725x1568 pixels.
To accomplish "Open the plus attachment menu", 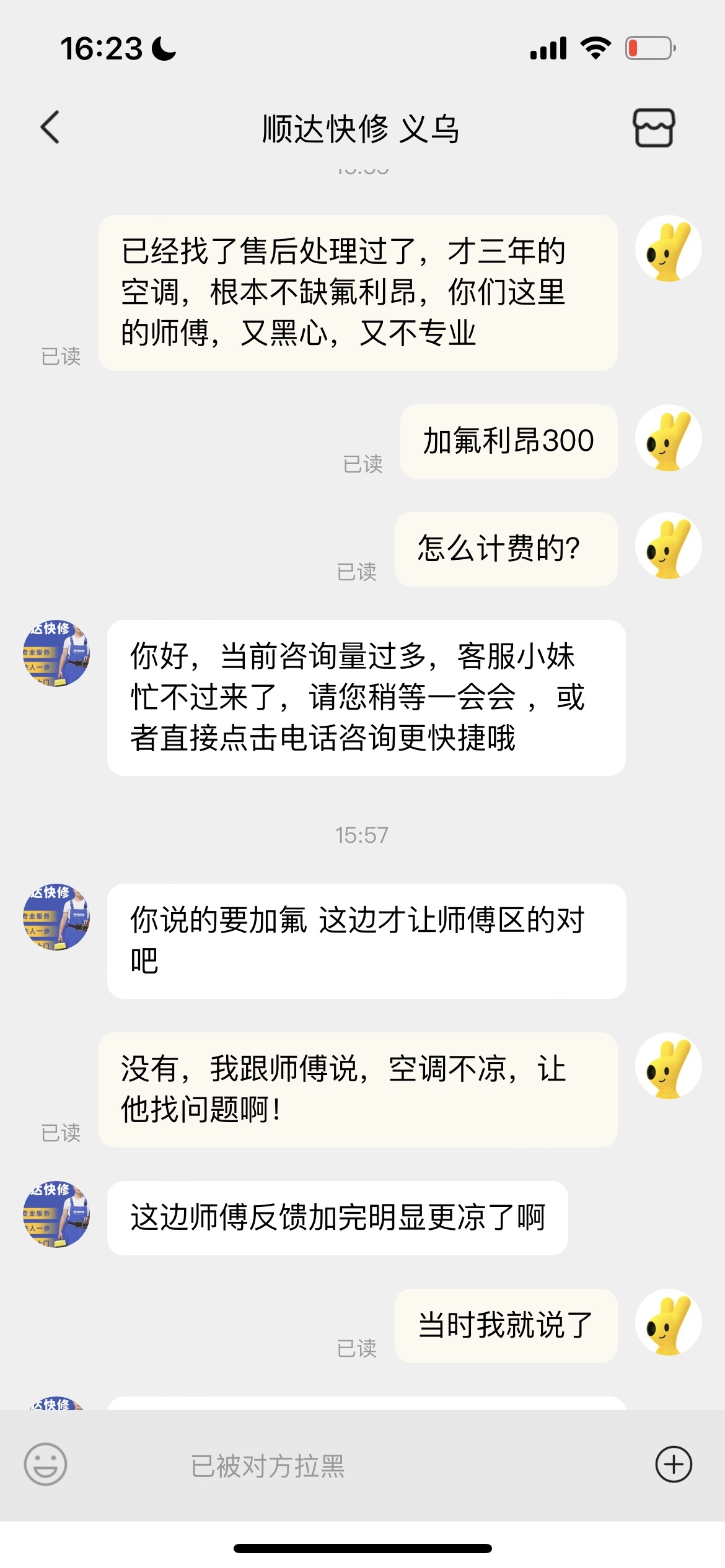I will 674,1465.
